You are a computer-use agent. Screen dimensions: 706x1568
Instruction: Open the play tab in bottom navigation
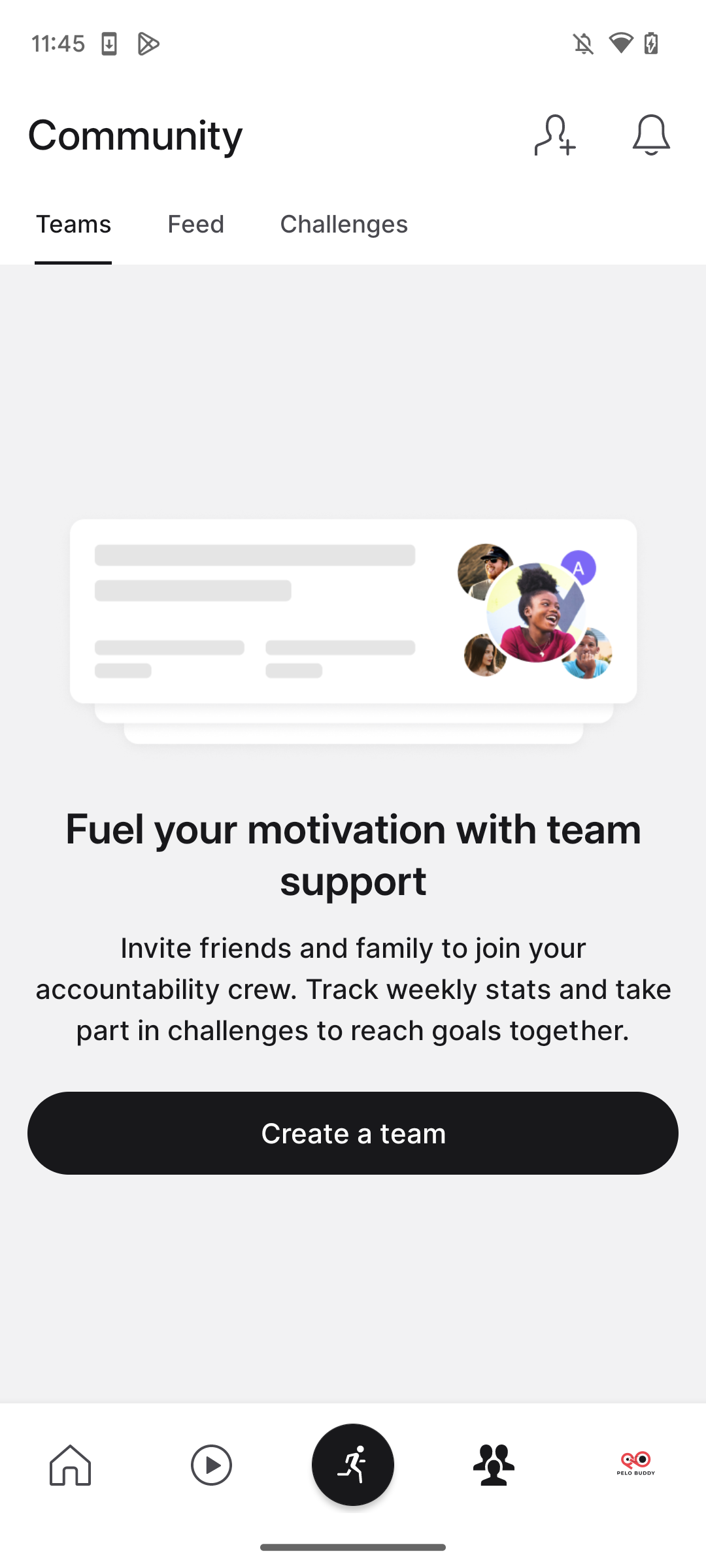(211, 1465)
